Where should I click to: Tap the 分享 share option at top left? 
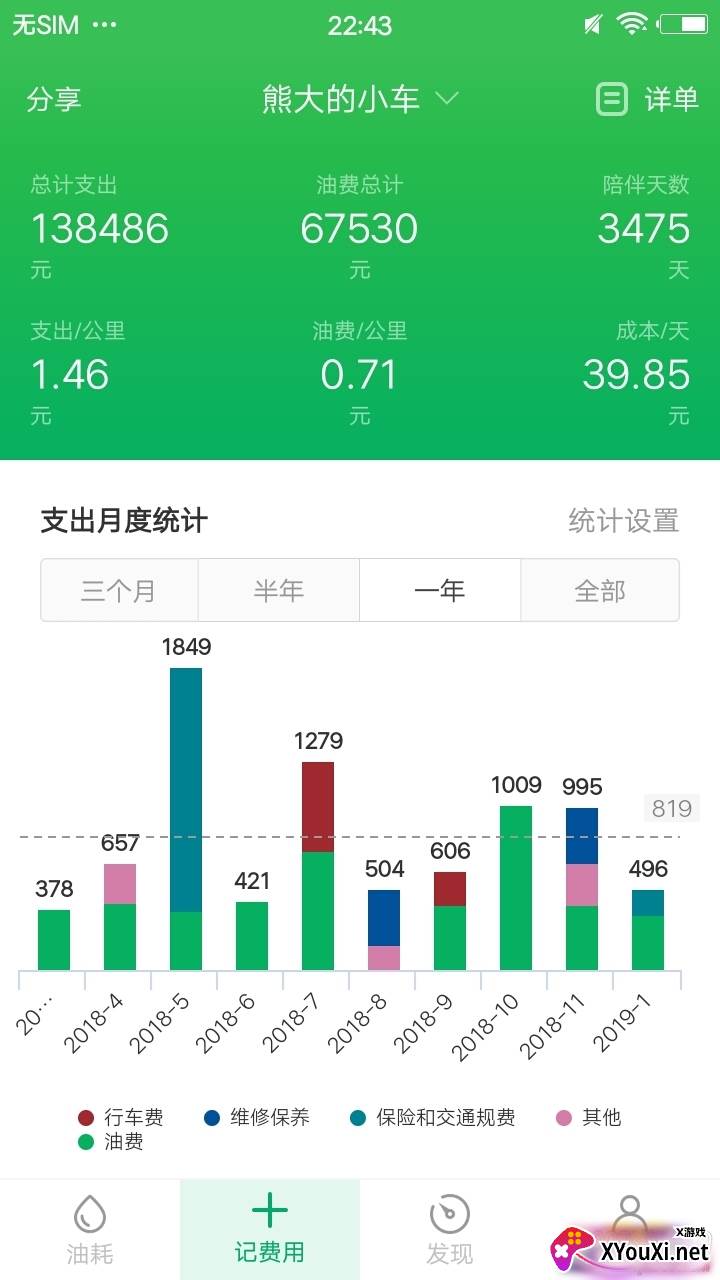(x=53, y=99)
